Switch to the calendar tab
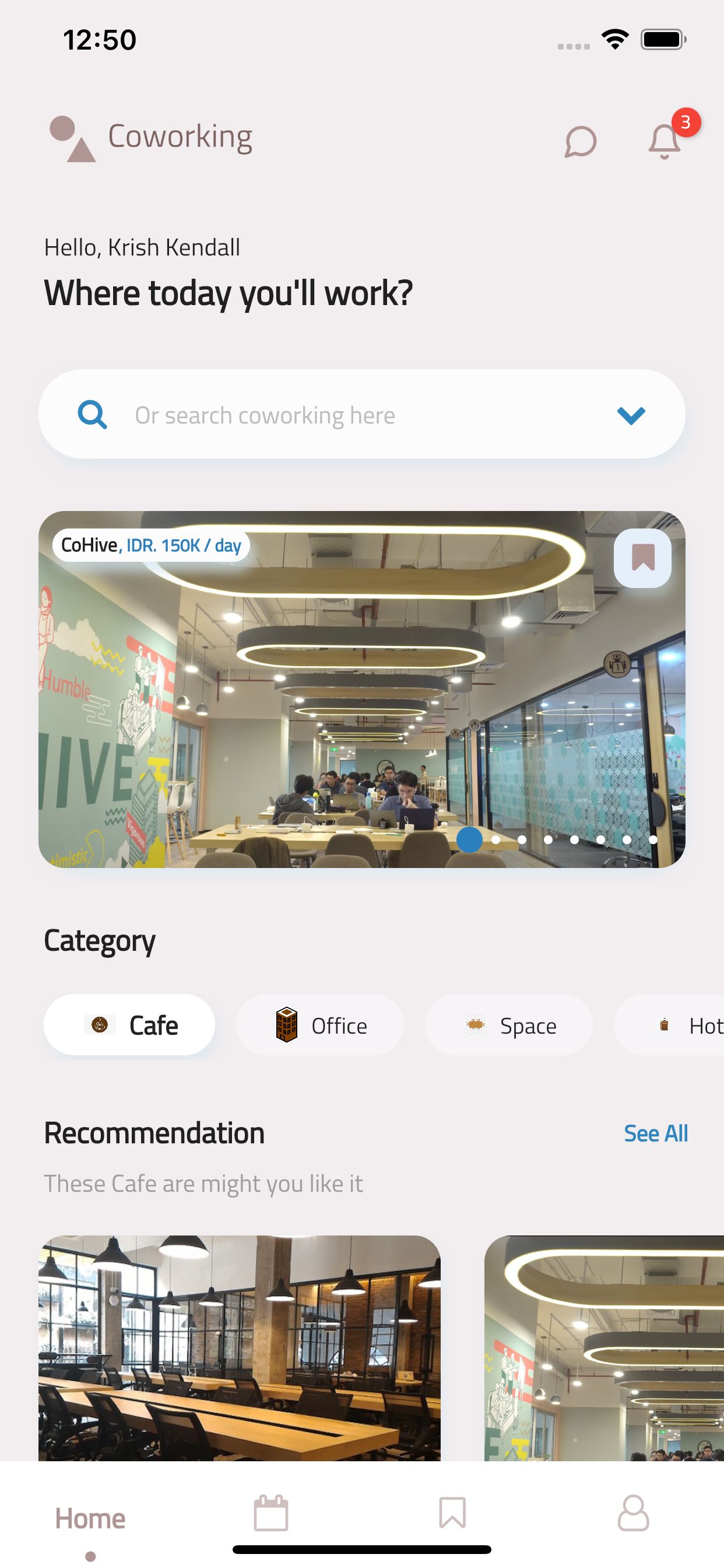Viewport: 724px width, 1568px height. pyautogui.click(x=271, y=1513)
